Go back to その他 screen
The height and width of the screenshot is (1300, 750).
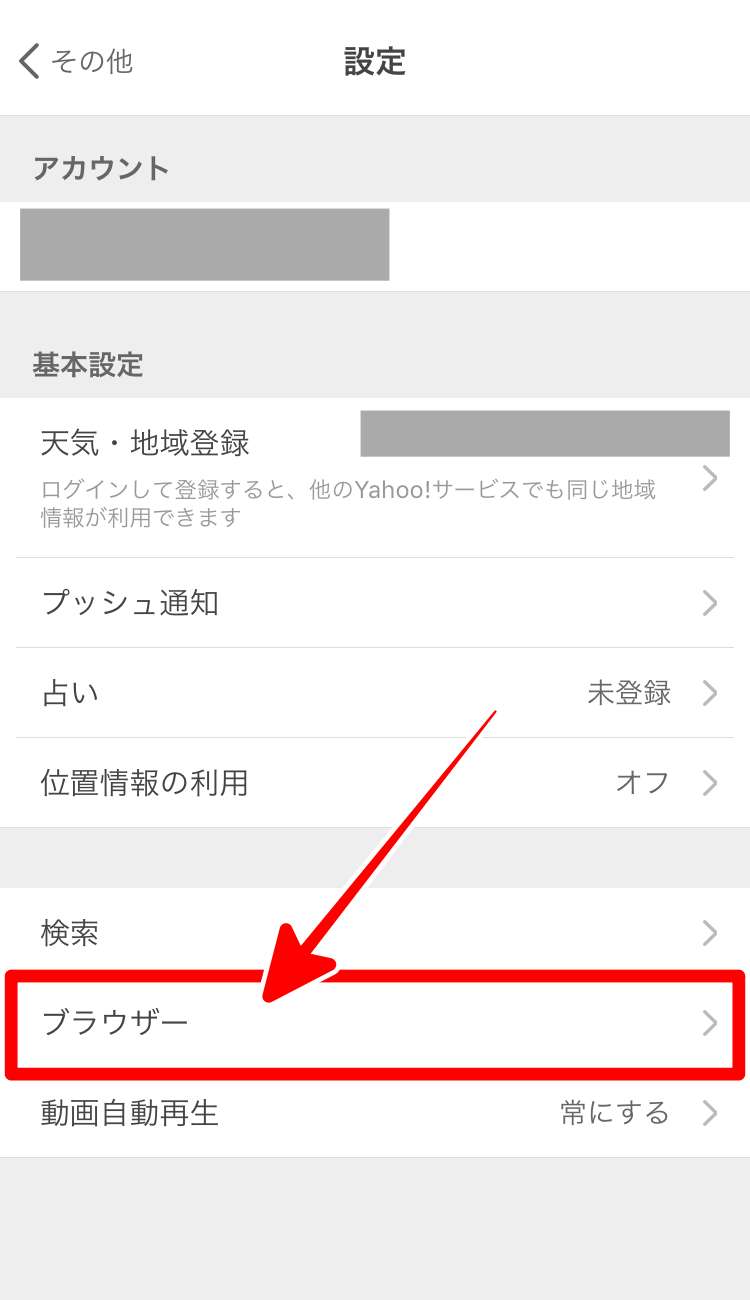coord(75,61)
